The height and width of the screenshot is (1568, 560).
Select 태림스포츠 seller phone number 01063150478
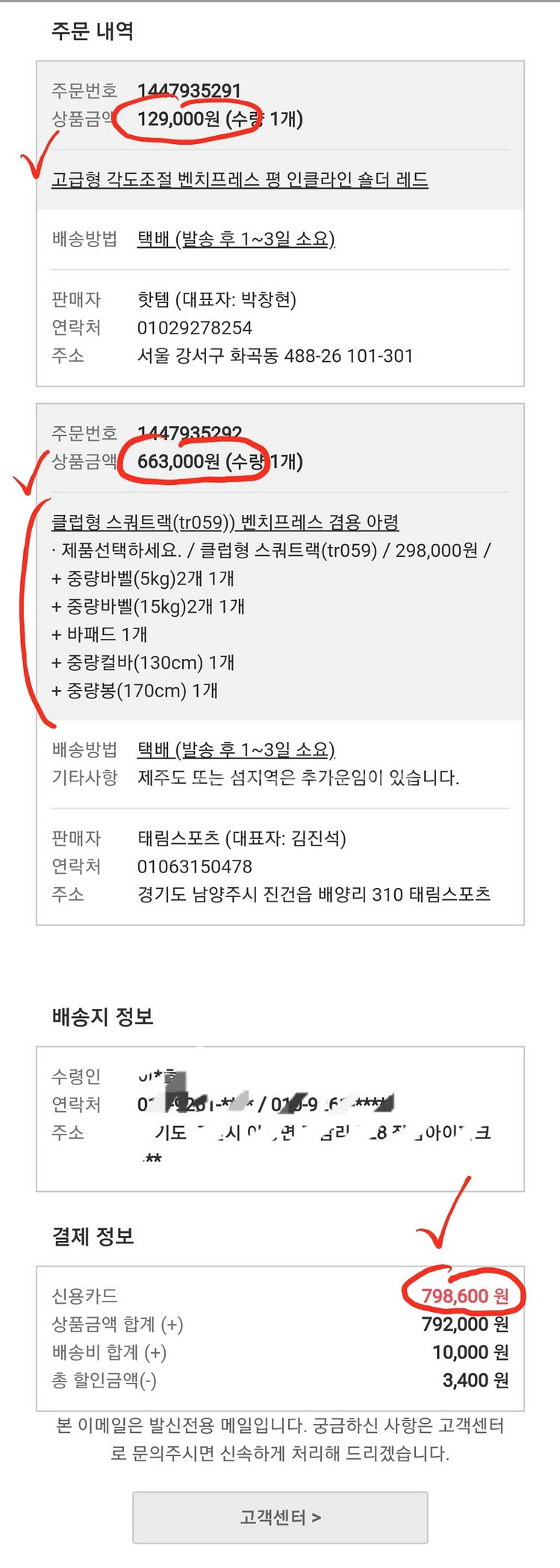[194, 866]
